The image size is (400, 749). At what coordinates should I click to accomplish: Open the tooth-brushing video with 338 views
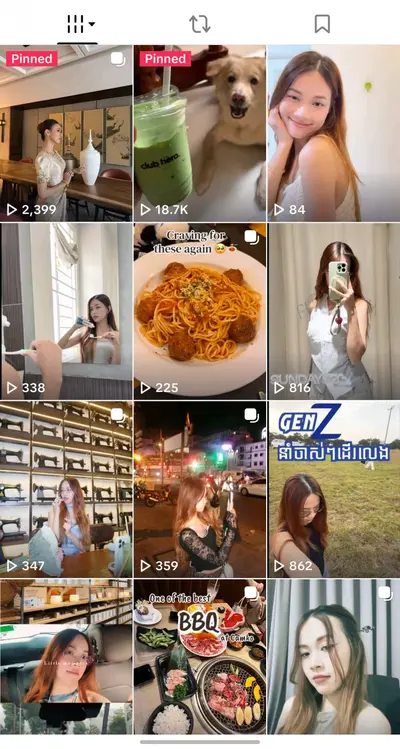coord(66,311)
